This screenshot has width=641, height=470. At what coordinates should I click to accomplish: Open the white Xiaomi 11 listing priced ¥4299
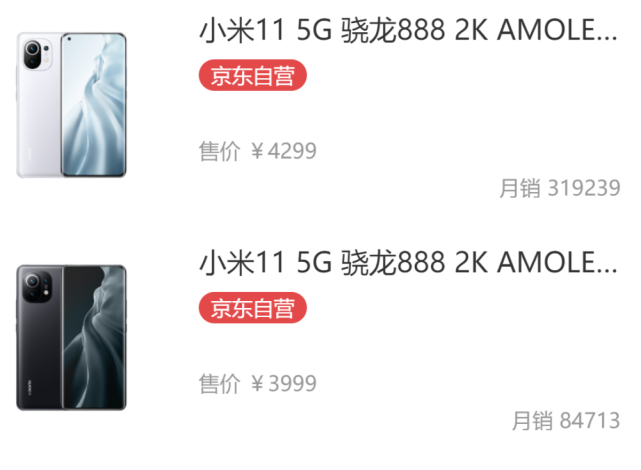coord(408,31)
